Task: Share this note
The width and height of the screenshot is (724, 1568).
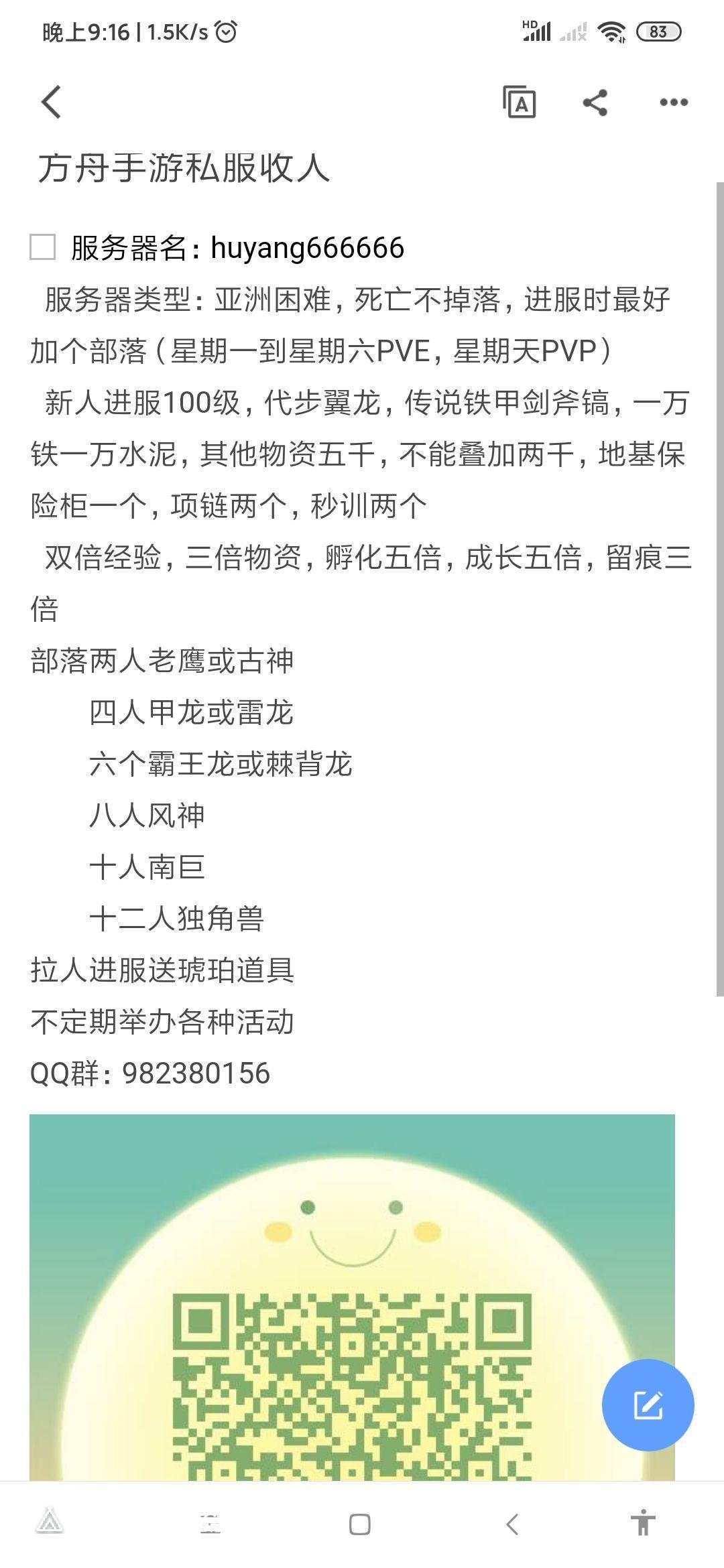Action: click(595, 103)
